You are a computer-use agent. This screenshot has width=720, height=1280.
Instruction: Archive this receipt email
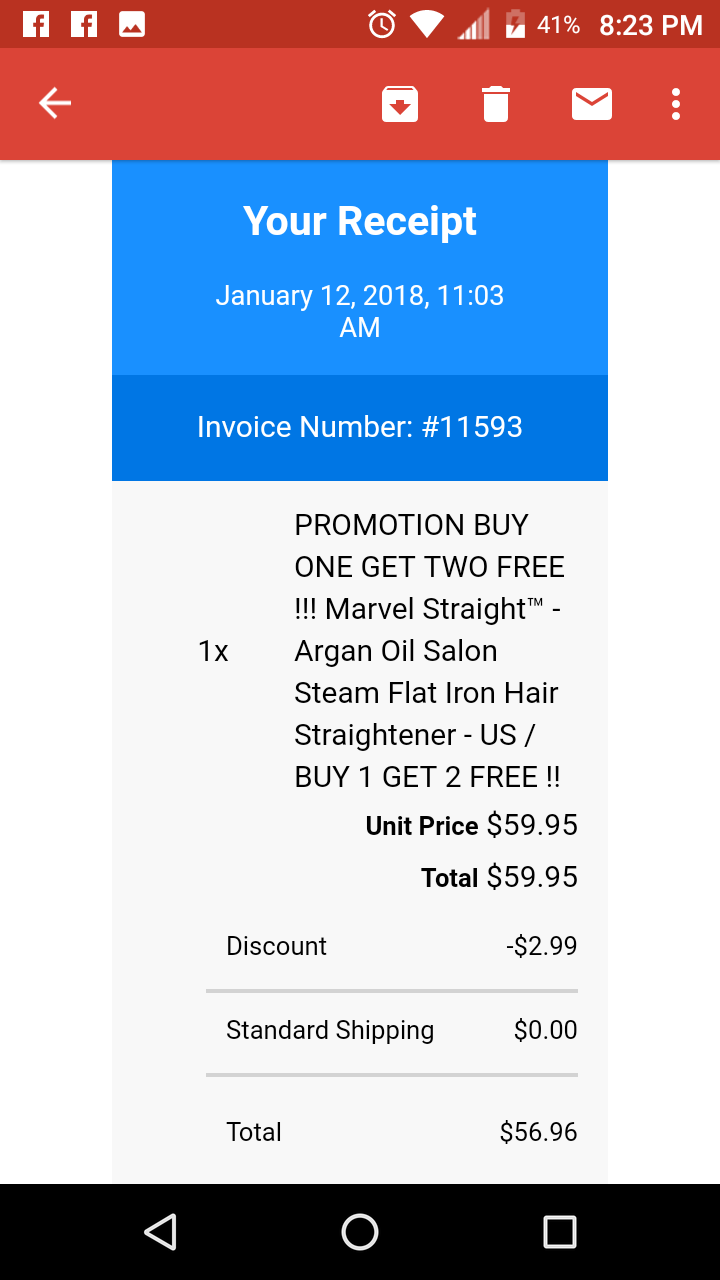tap(400, 104)
